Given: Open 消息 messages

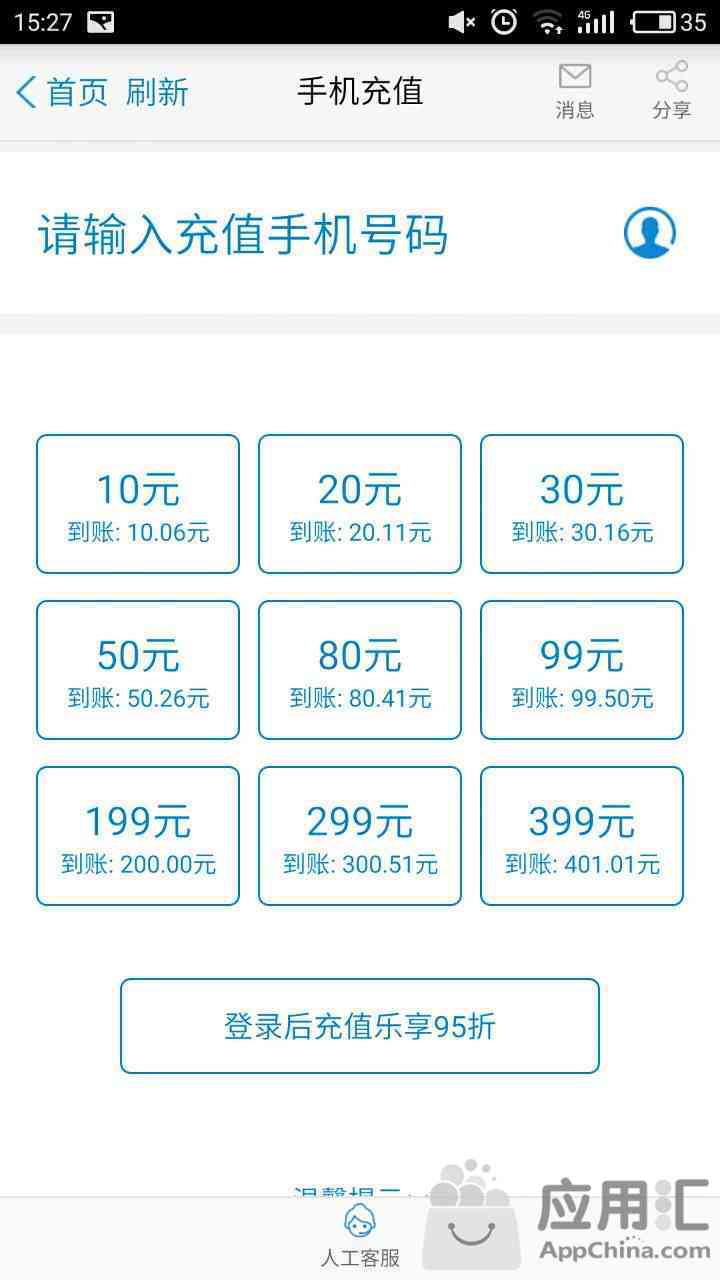Looking at the screenshot, I should (x=575, y=91).
